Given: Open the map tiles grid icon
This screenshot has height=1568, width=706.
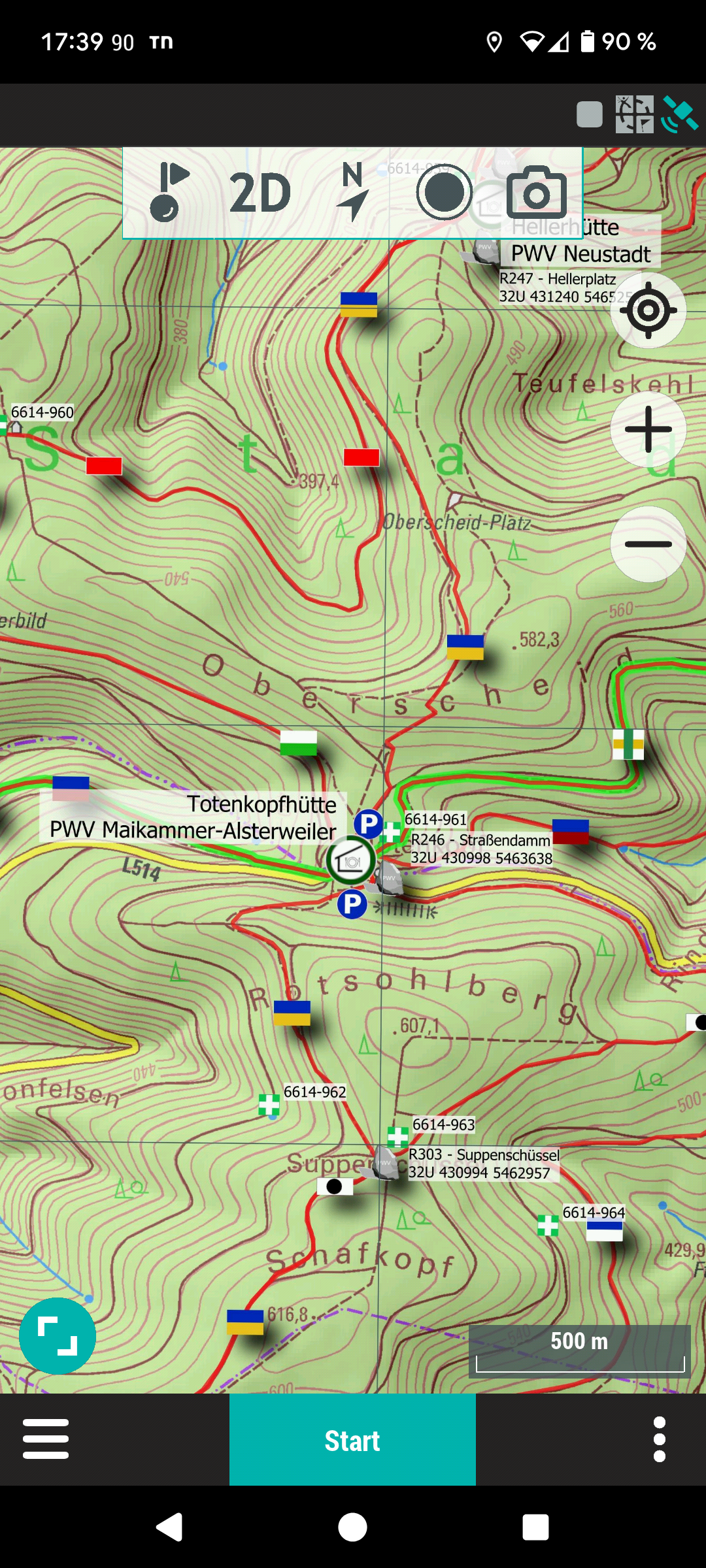Looking at the screenshot, I should point(634,114).
